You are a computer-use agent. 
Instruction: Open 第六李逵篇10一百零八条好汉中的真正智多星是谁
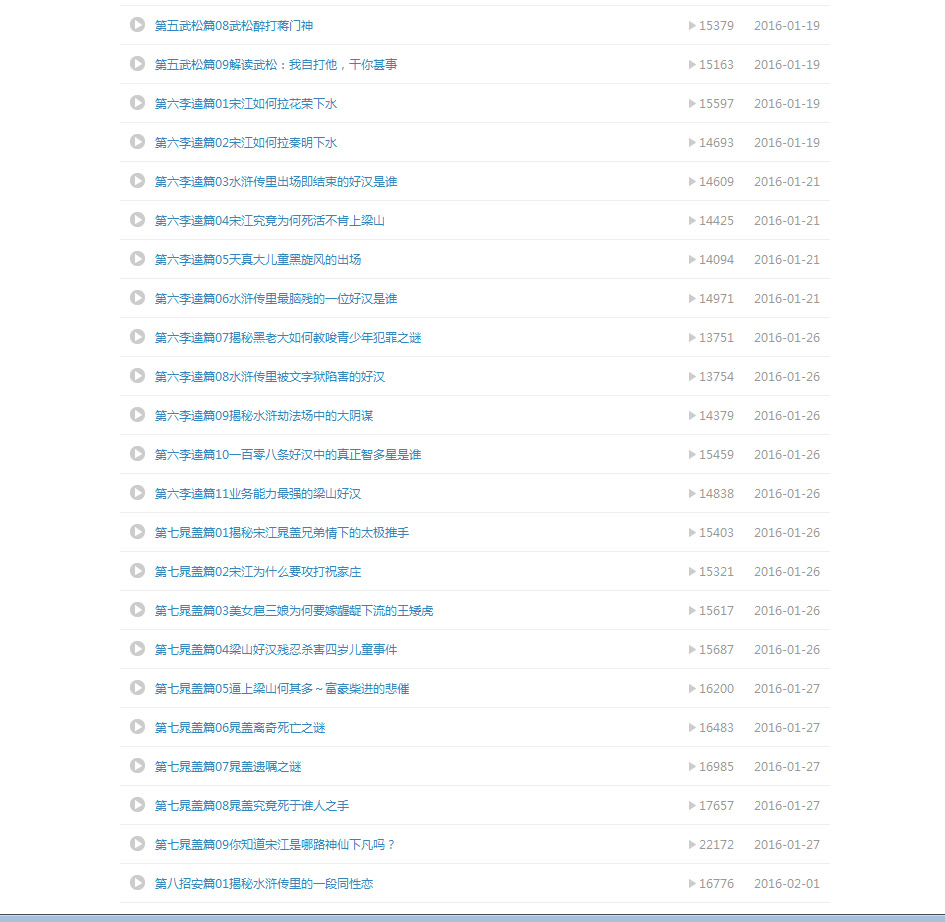pos(287,454)
